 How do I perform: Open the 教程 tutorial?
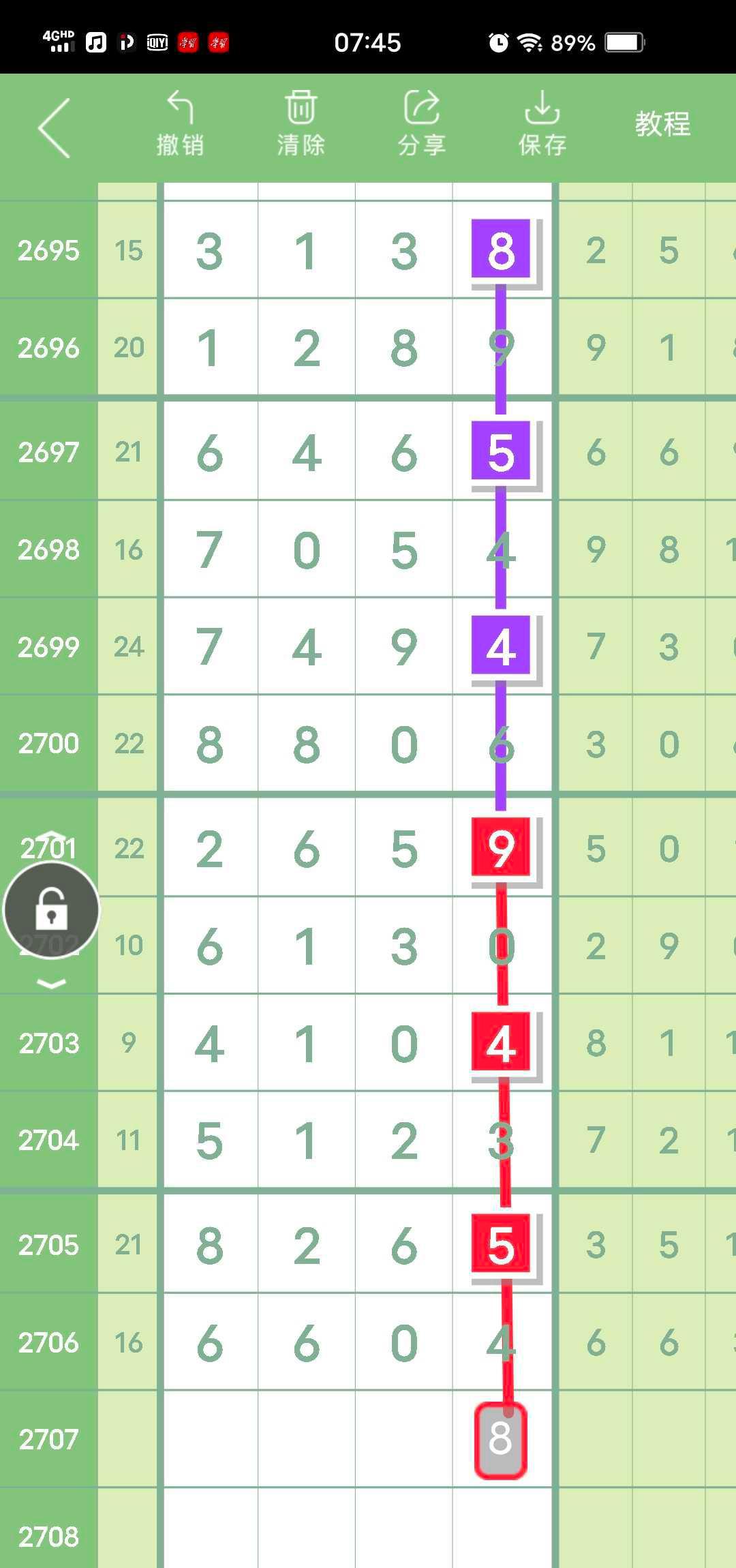click(x=662, y=124)
